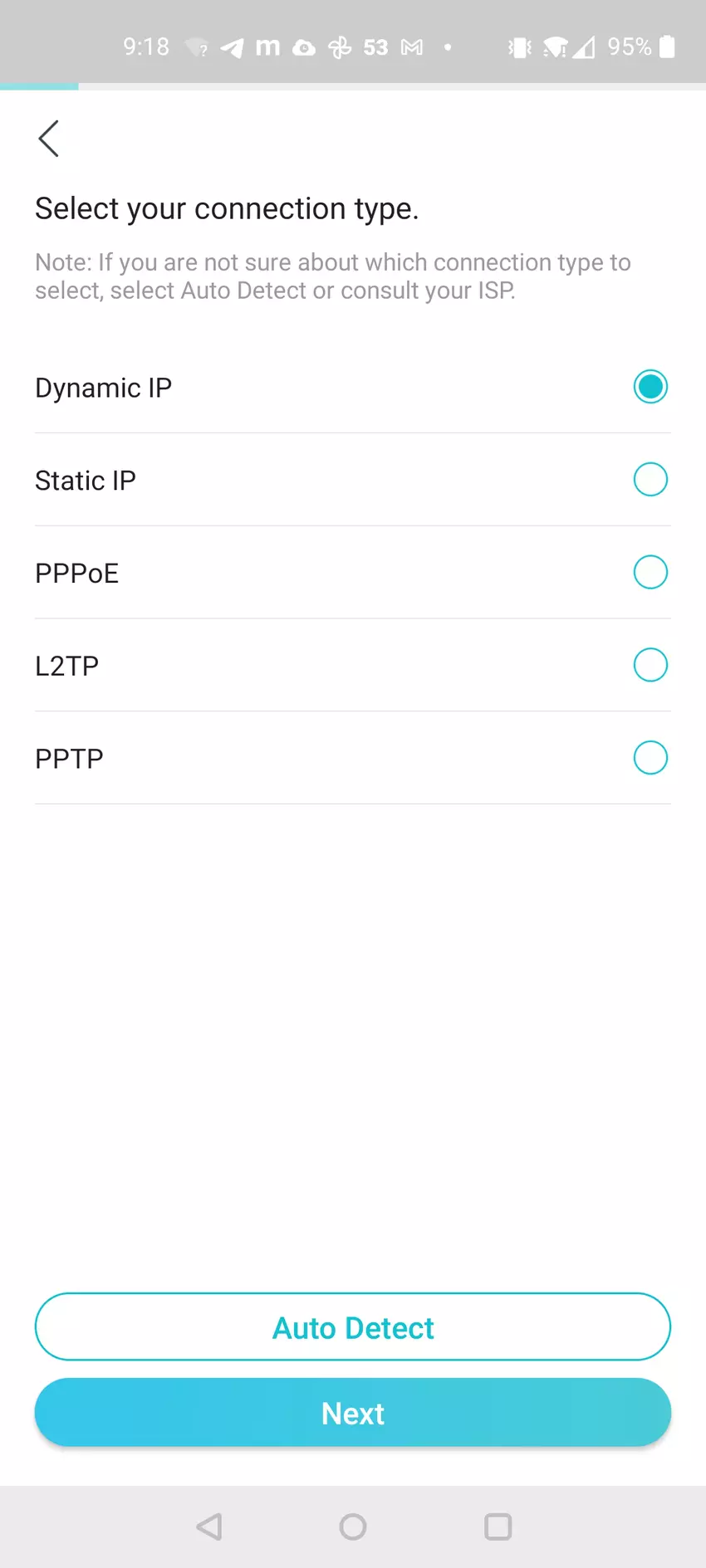
Task: Continue with the Next button
Action: pyautogui.click(x=353, y=1413)
